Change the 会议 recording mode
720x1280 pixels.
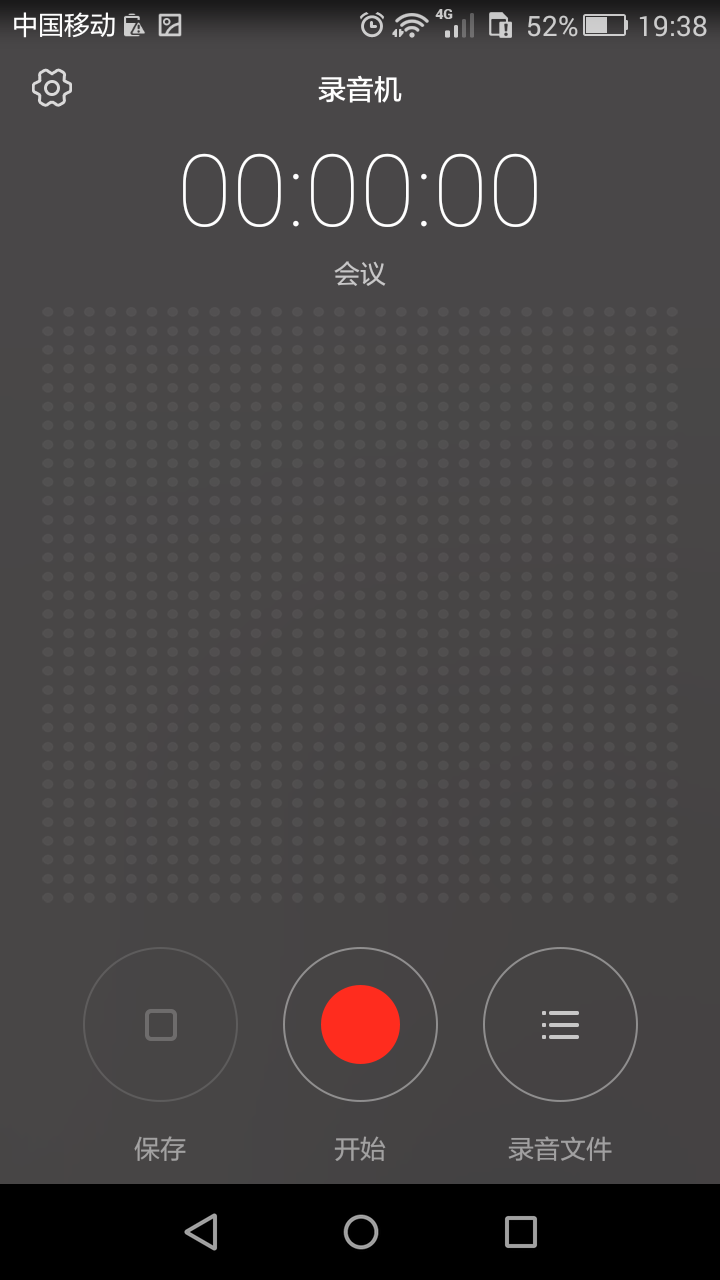point(360,274)
